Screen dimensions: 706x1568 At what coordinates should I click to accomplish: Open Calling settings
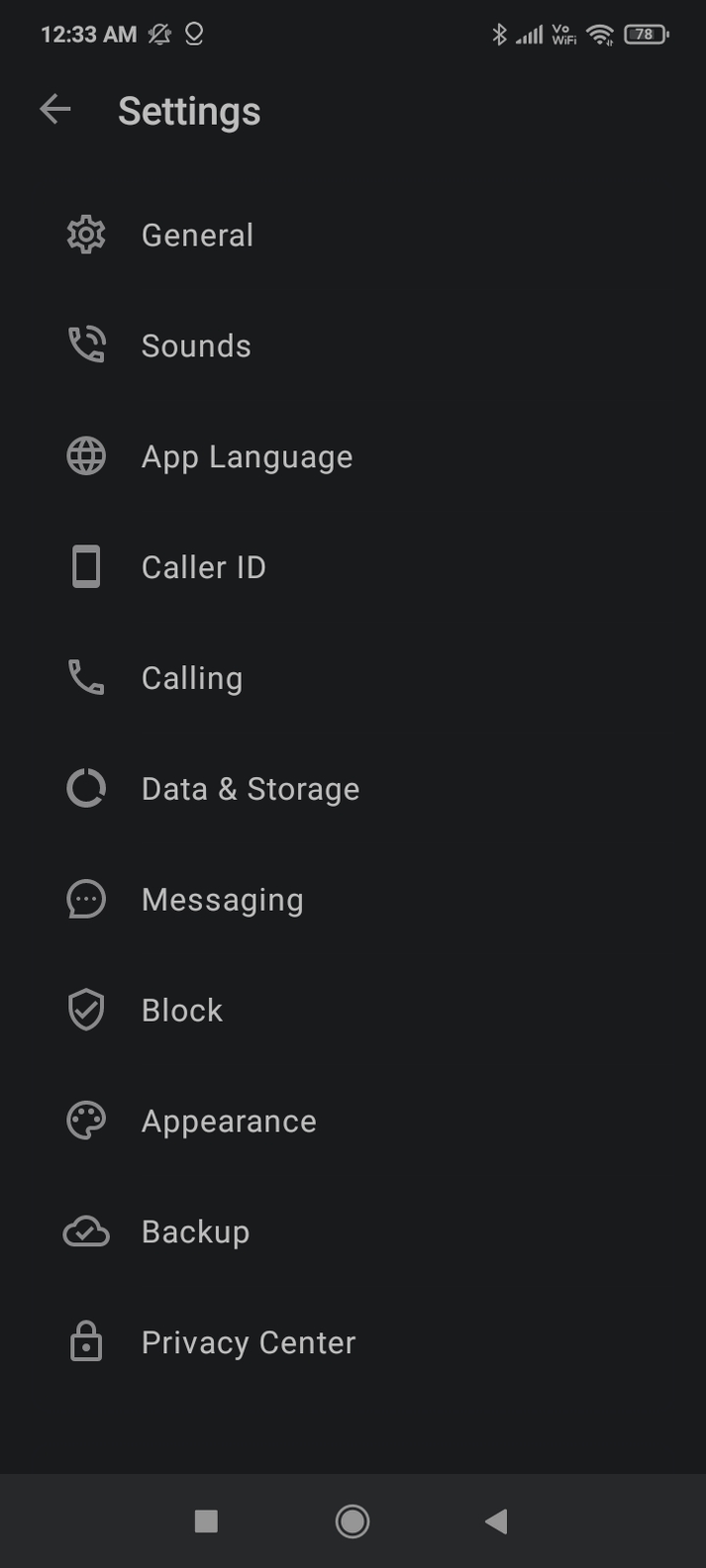point(353,678)
